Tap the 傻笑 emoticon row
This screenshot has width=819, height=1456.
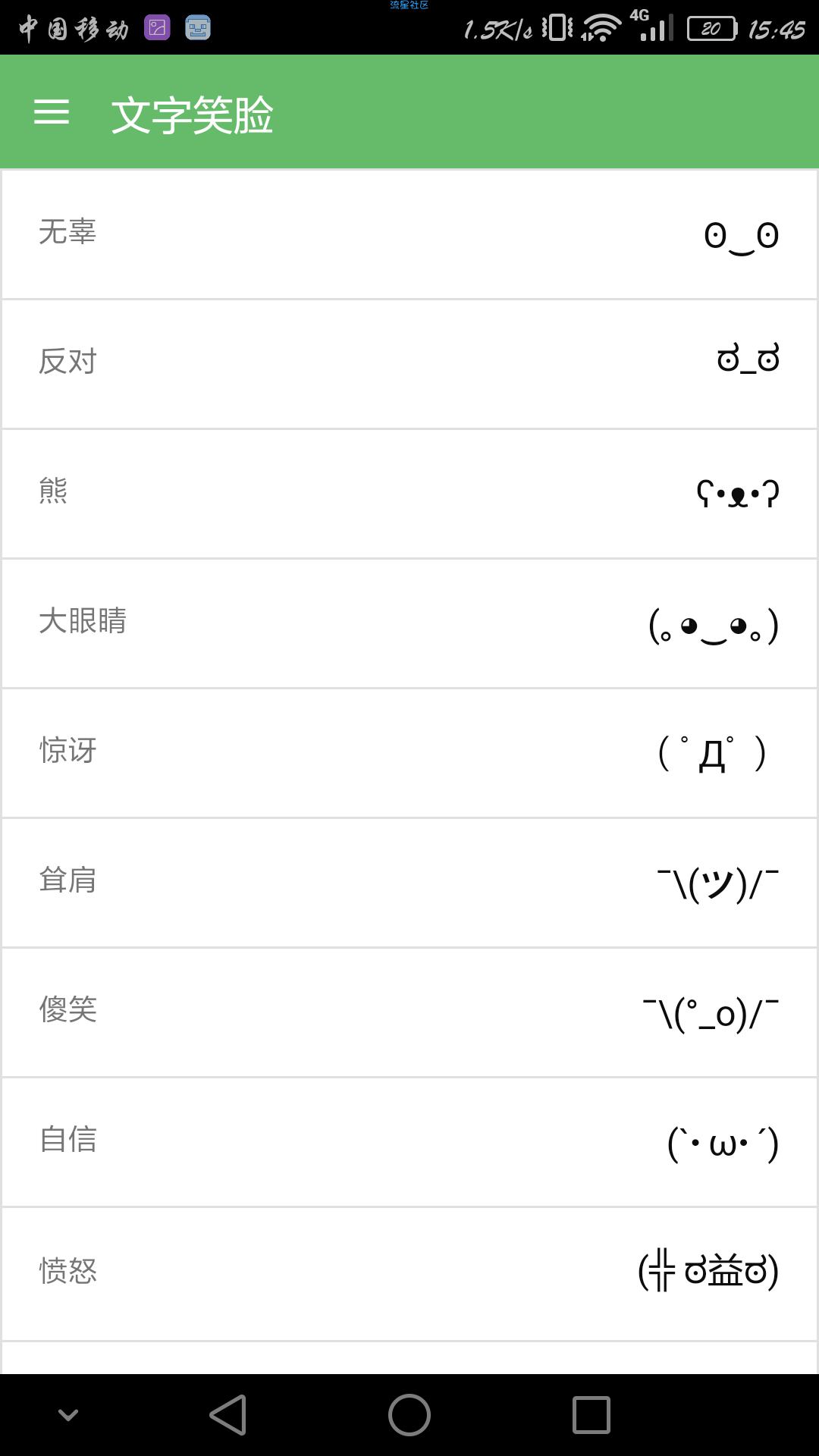pos(409,1012)
